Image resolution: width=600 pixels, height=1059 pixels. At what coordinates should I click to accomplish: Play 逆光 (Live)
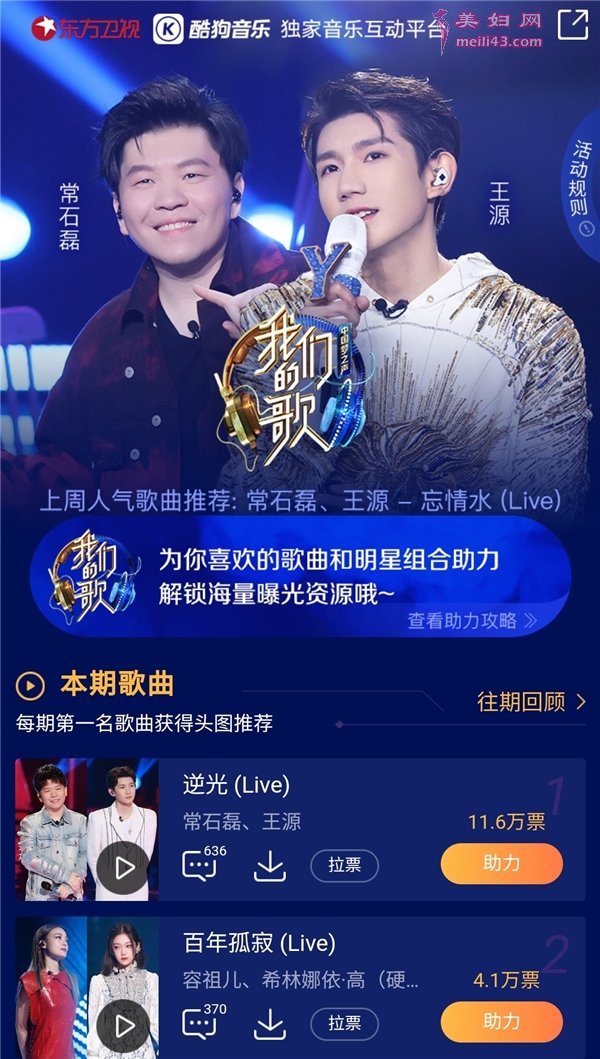[123, 866]
